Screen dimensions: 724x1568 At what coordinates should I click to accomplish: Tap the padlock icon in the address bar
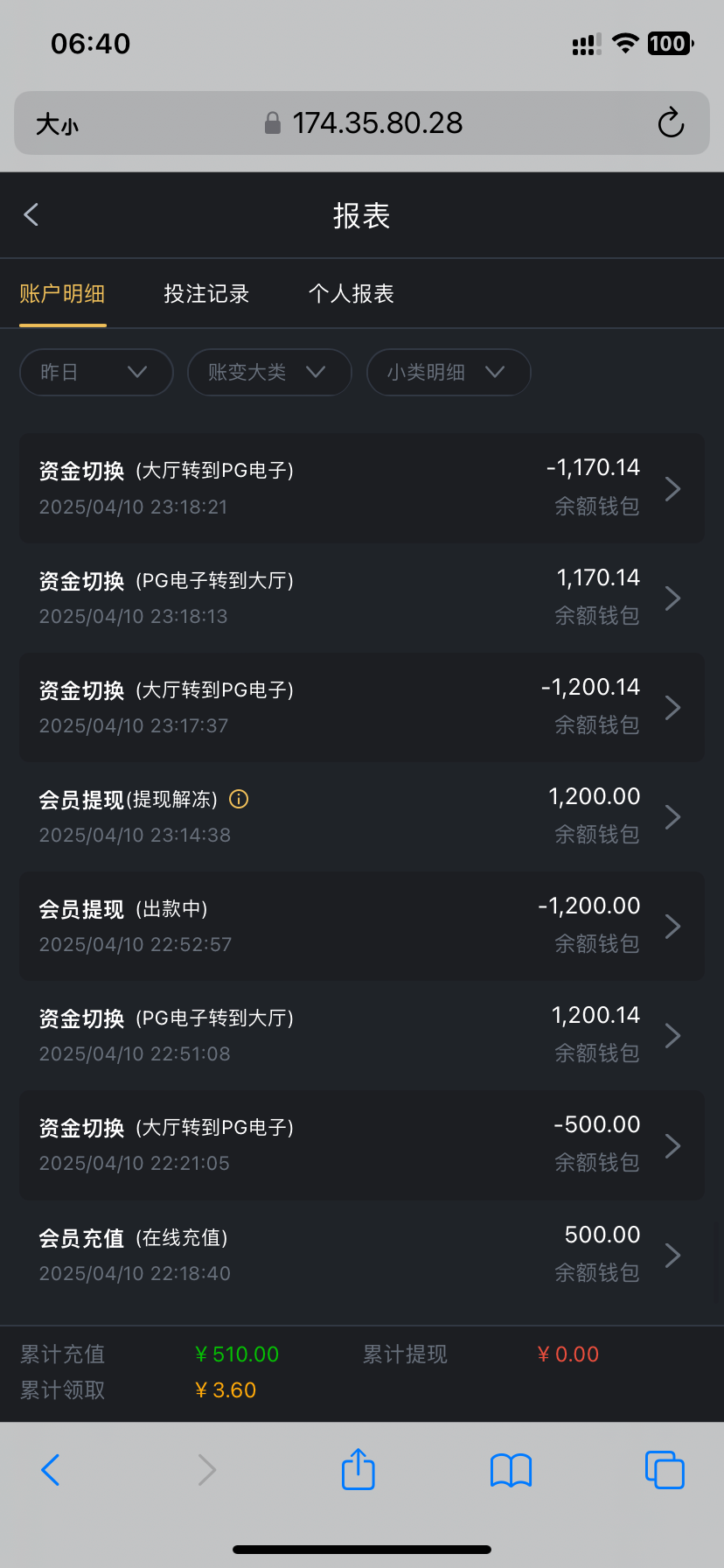pos(271,122)
